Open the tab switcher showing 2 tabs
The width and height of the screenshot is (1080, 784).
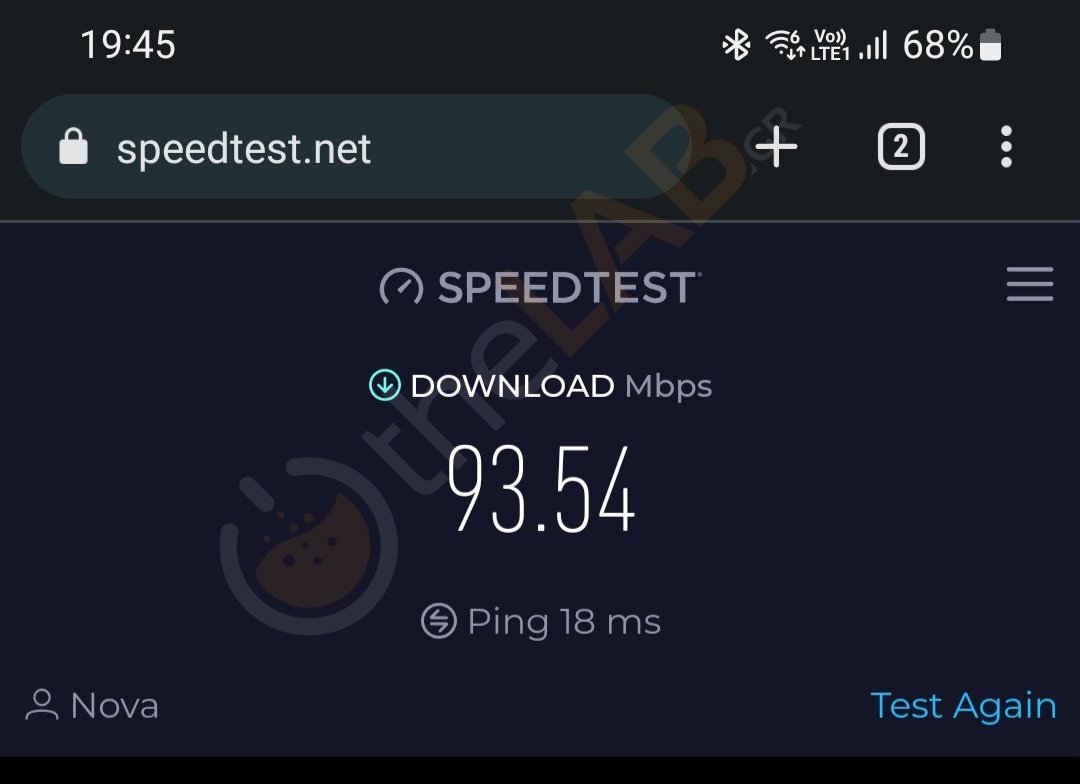(x=901, y=148)
